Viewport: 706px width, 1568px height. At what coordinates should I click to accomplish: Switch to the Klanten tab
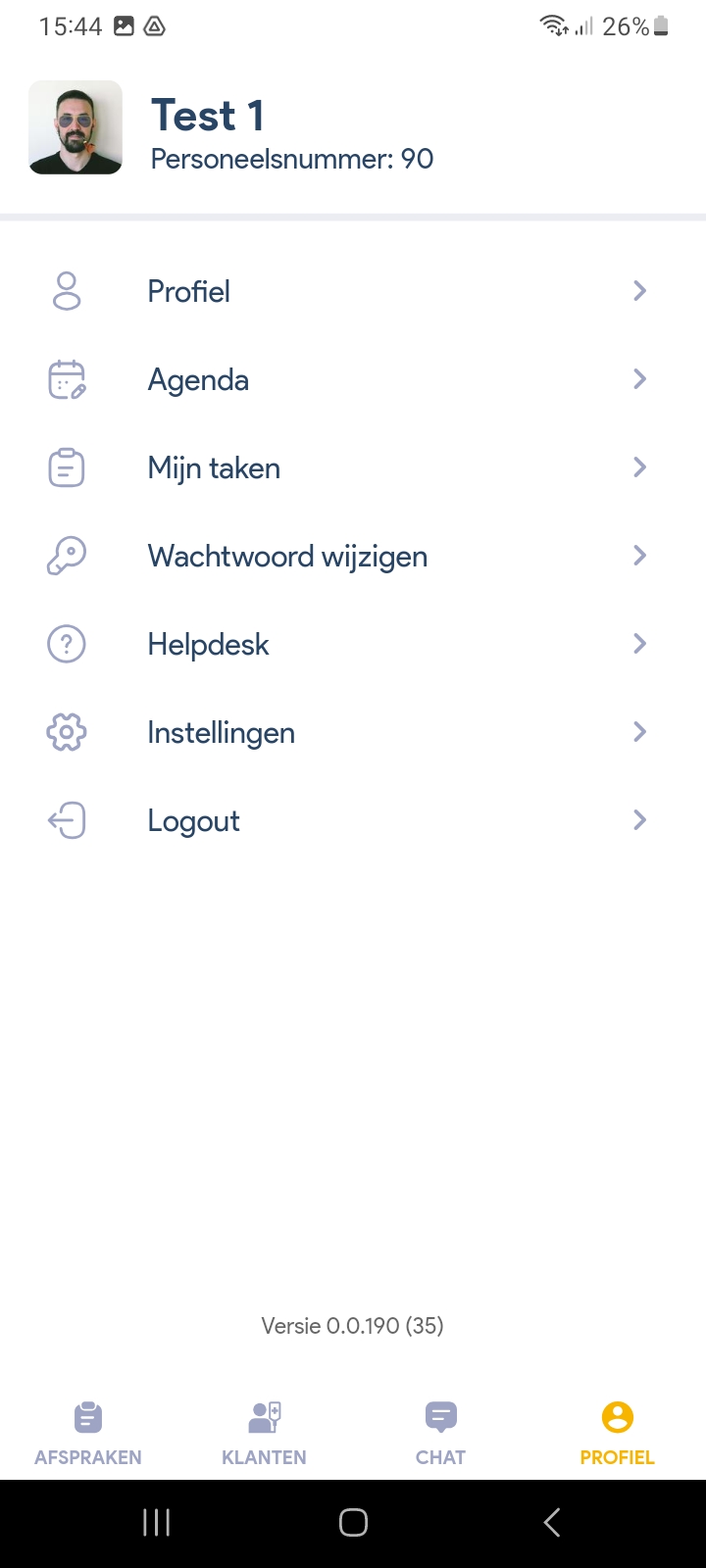(x=264, y=1433)
